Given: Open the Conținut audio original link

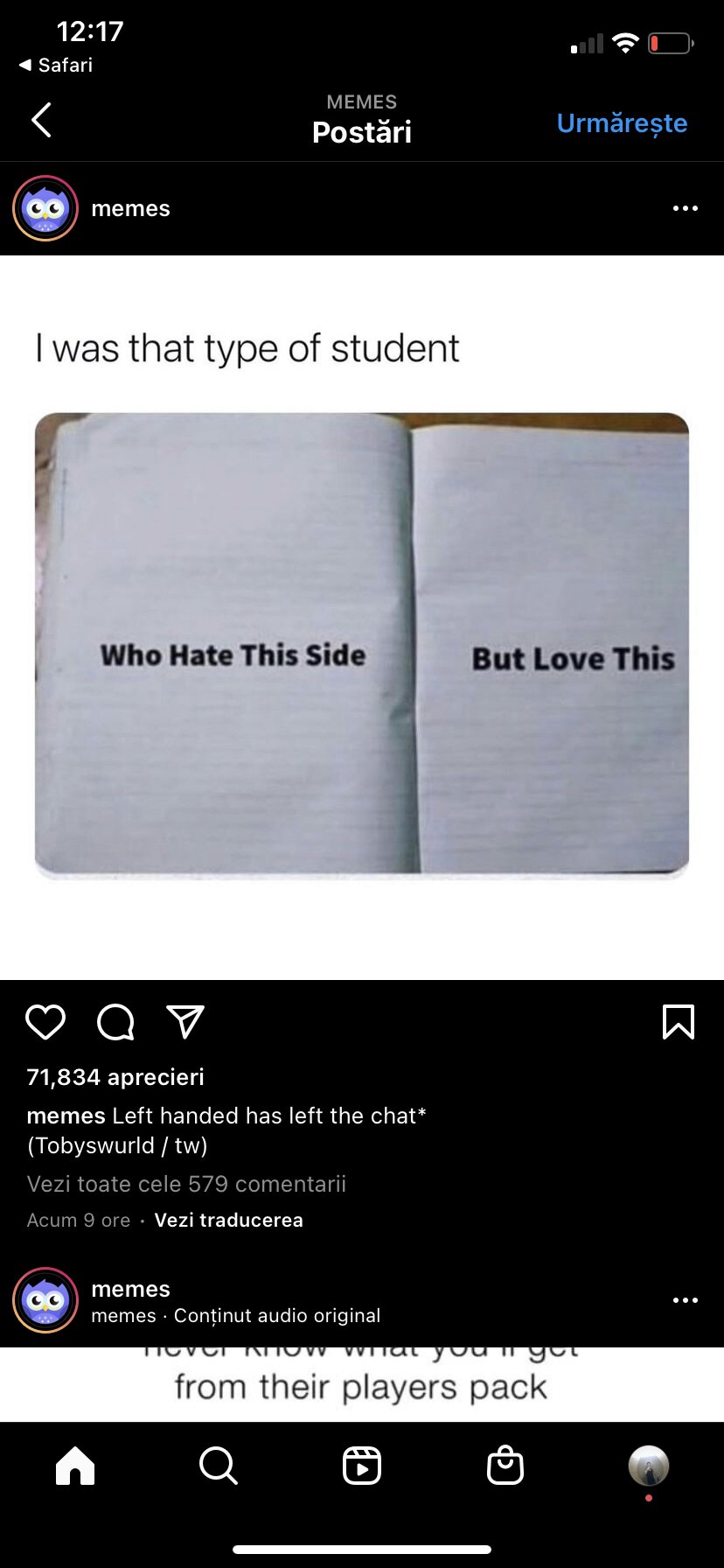Looking at the screenshot, I should (x=277, y=1315).
